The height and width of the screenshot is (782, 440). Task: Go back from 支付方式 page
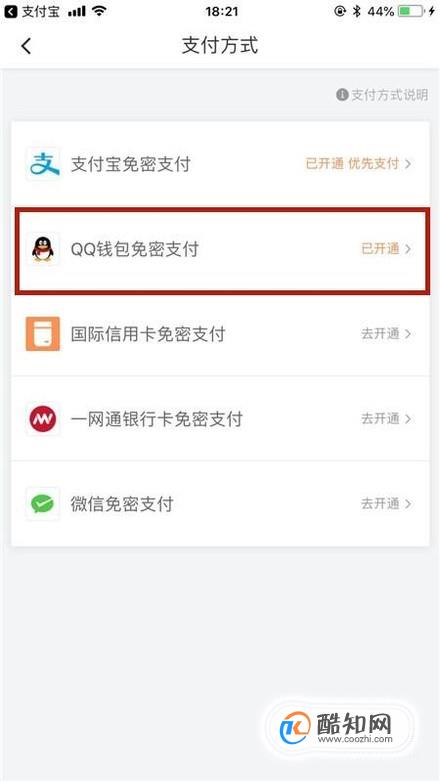26,46
